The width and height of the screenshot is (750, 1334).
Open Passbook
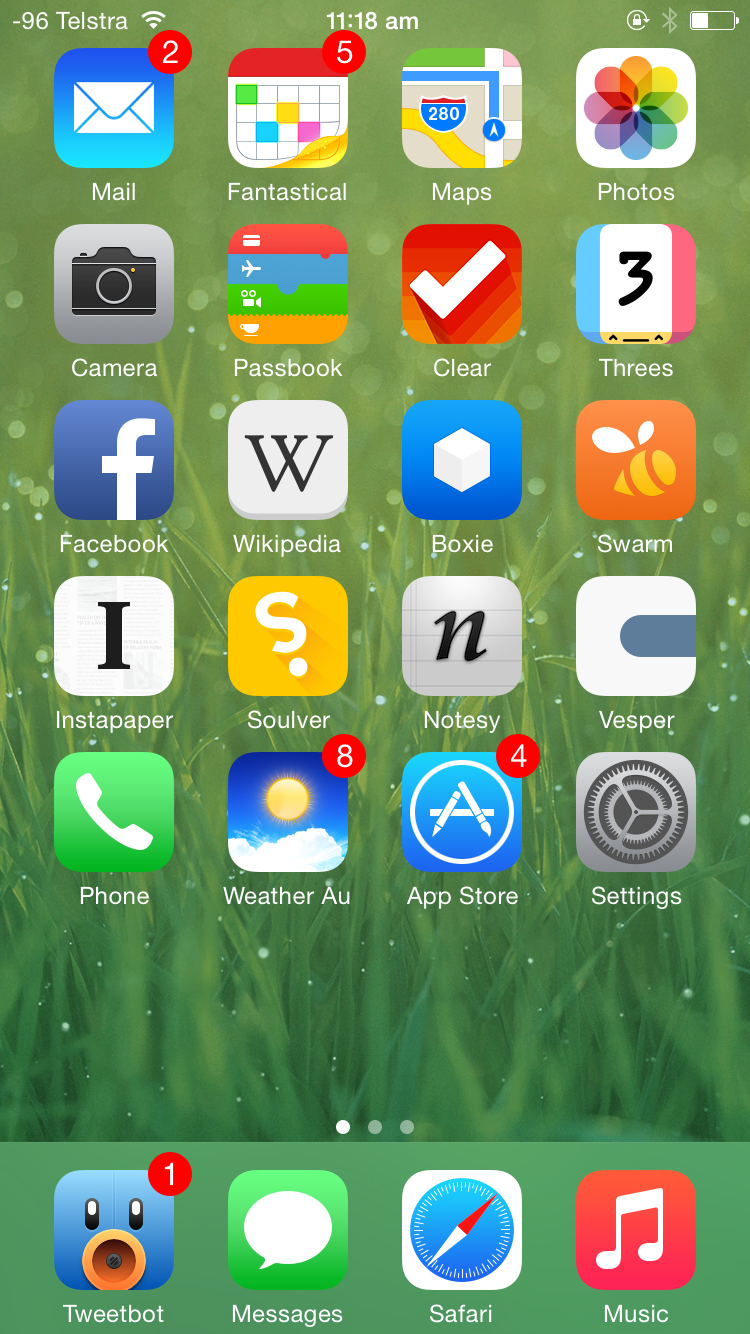click(x=288, y=284)
